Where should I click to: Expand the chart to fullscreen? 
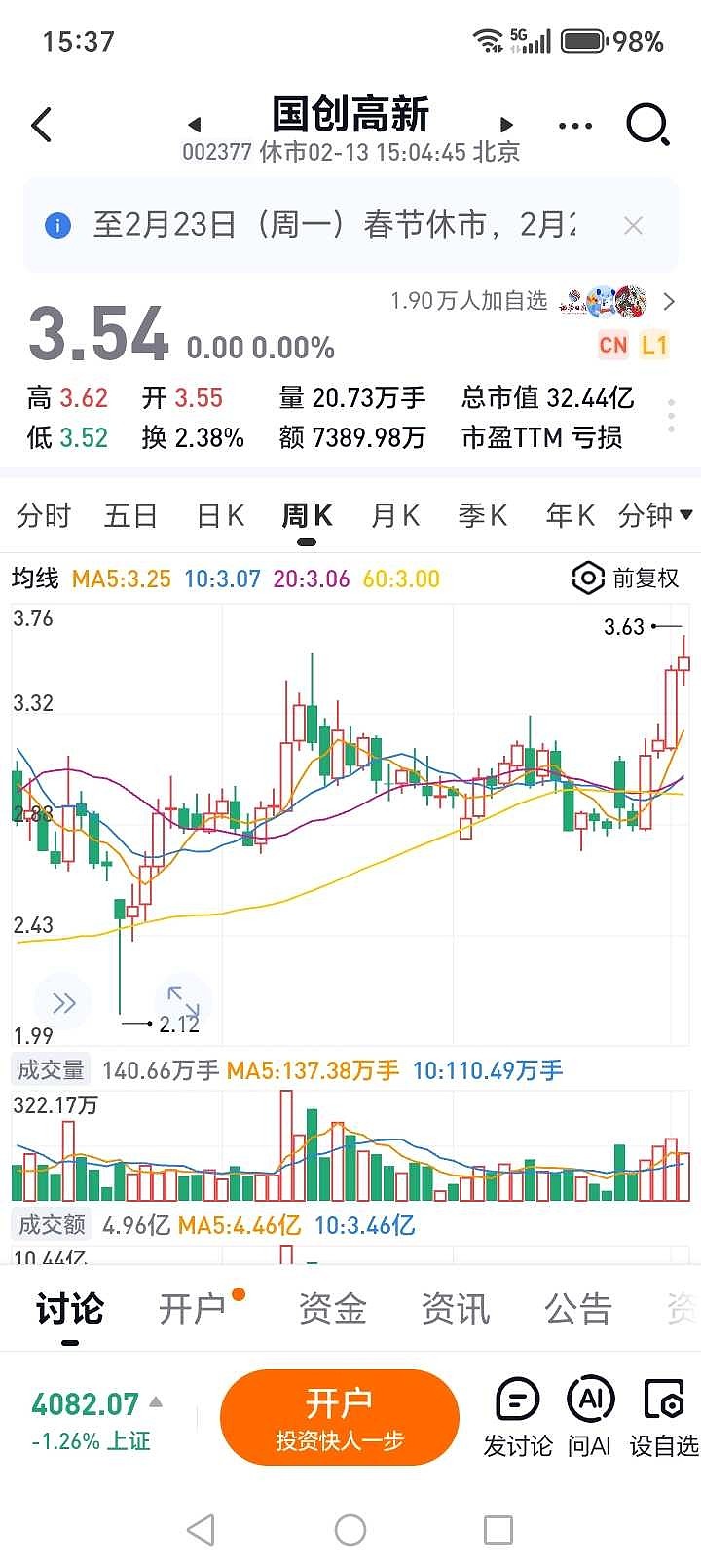tap(183, 1001)
